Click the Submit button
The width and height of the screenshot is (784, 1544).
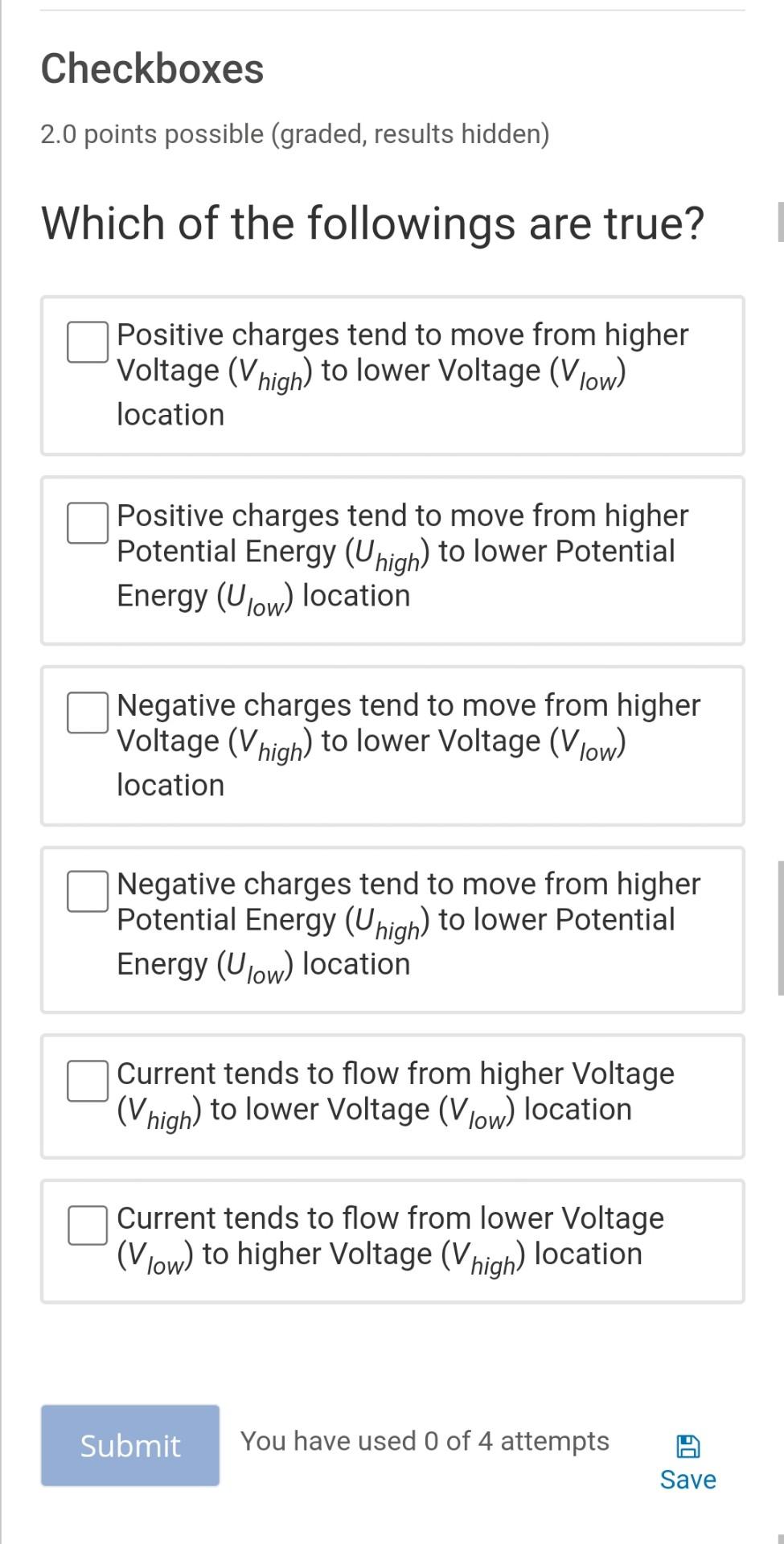(129, 1446)
